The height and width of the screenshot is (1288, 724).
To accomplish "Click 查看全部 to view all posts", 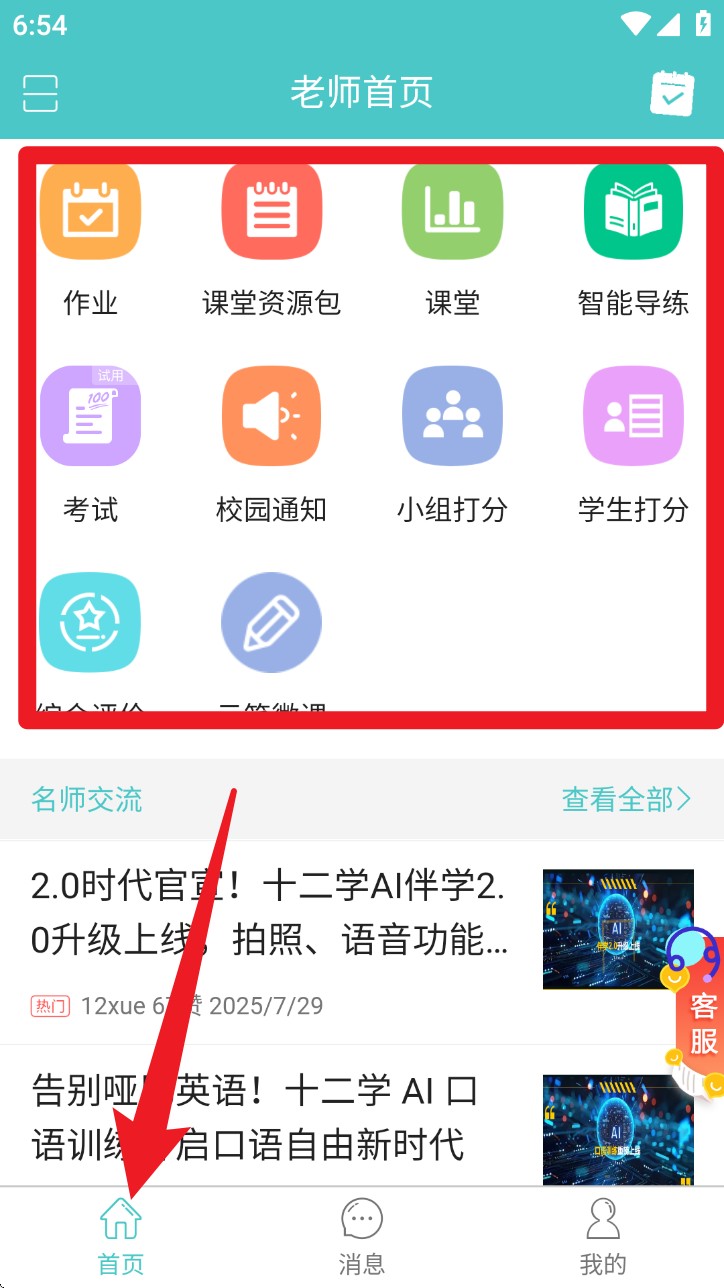I will click(626, 799).
